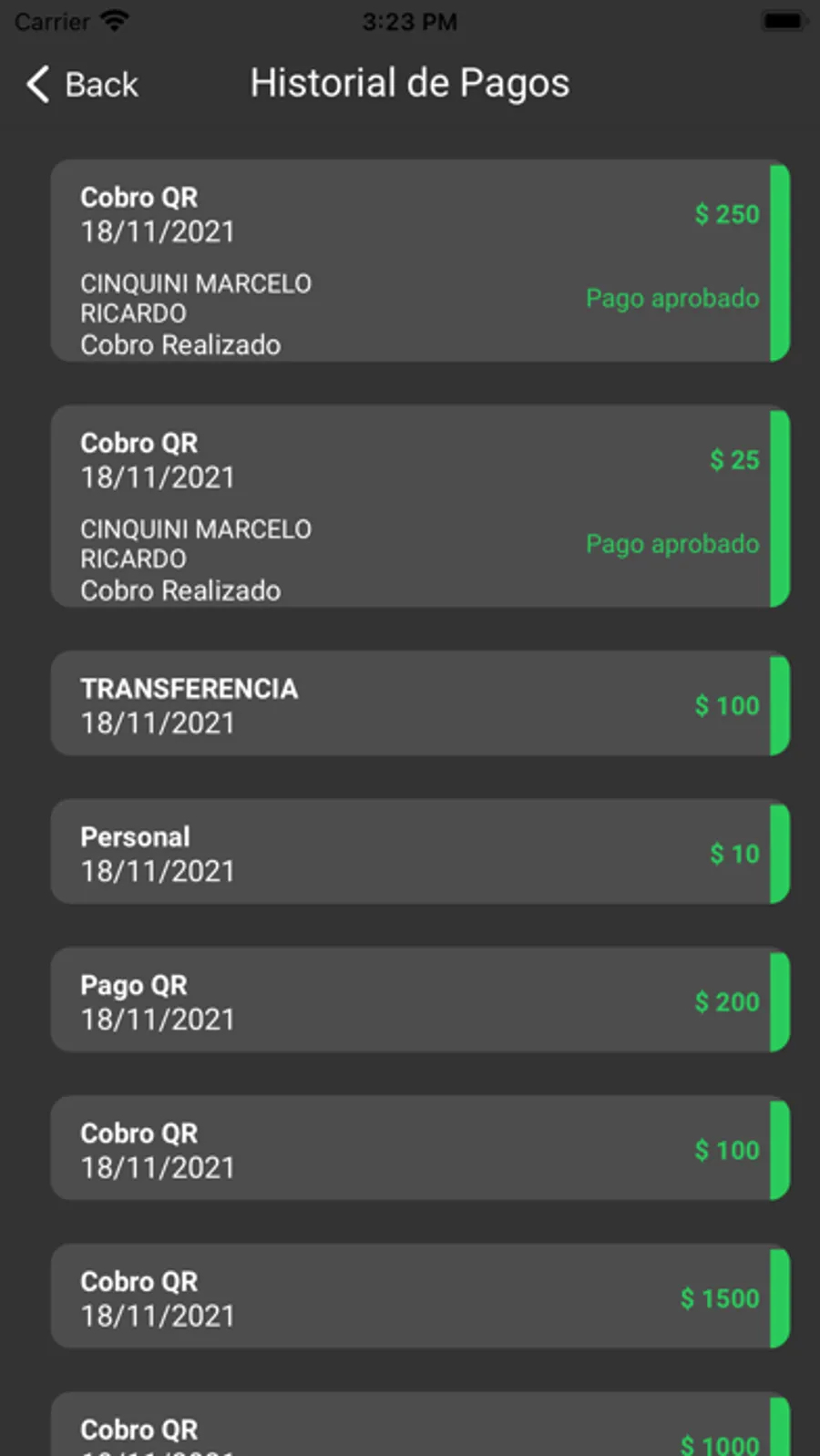Go back from Historial de Pagos
The height and width of the screenshot is (1456, 820).
click(83, 85)
